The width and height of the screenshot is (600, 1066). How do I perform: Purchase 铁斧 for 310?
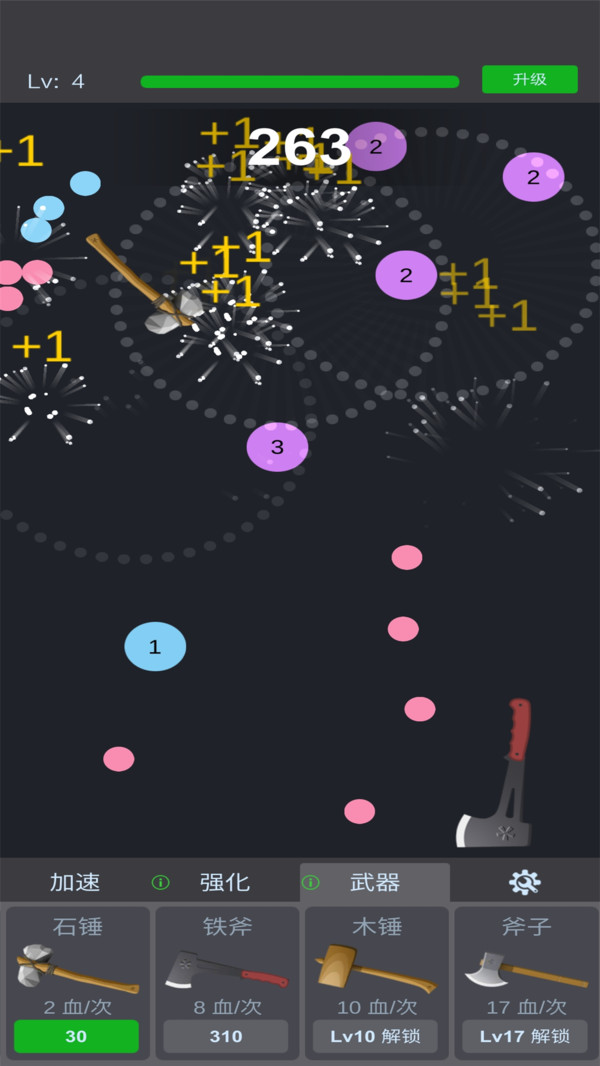[x=225, y=1036]
